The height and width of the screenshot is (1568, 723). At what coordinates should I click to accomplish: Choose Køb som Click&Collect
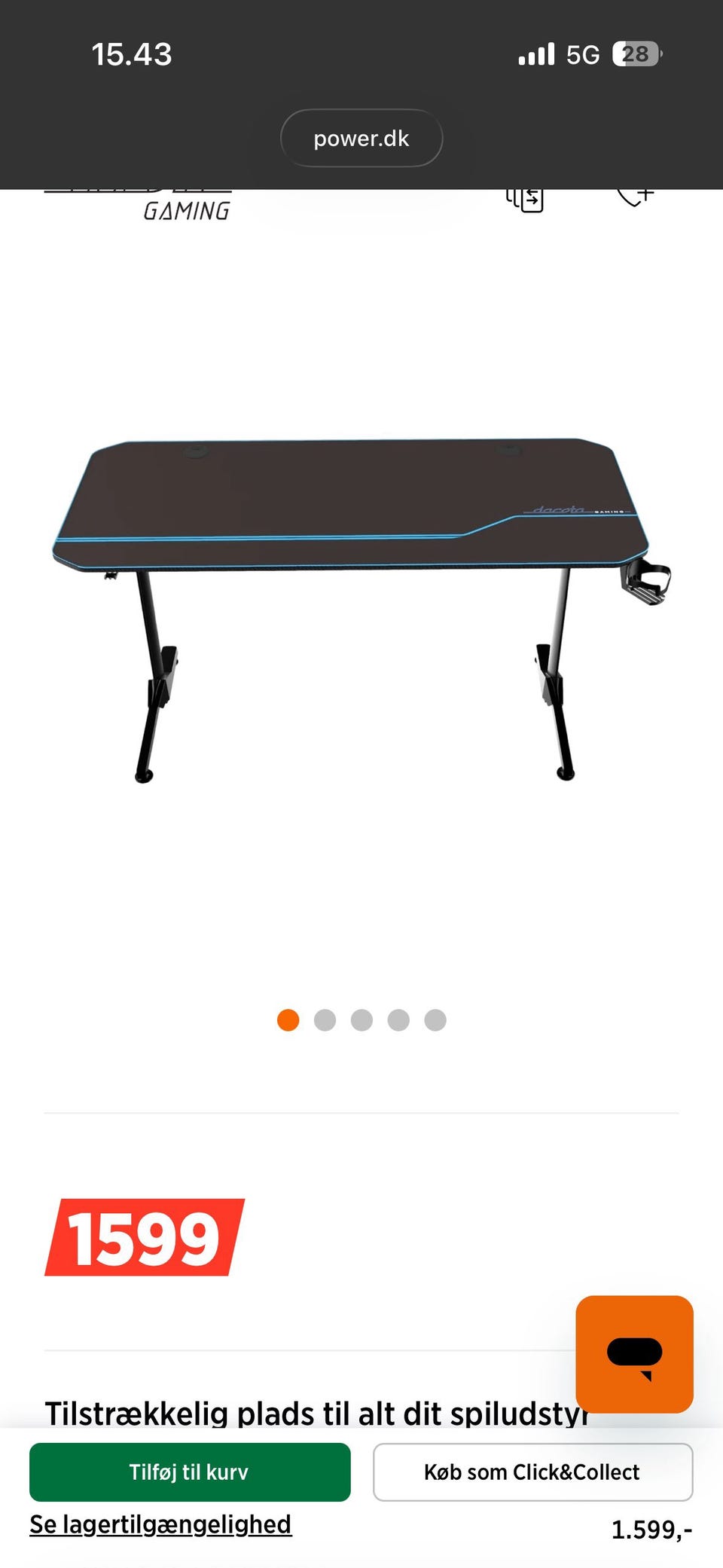[532, 1472]
